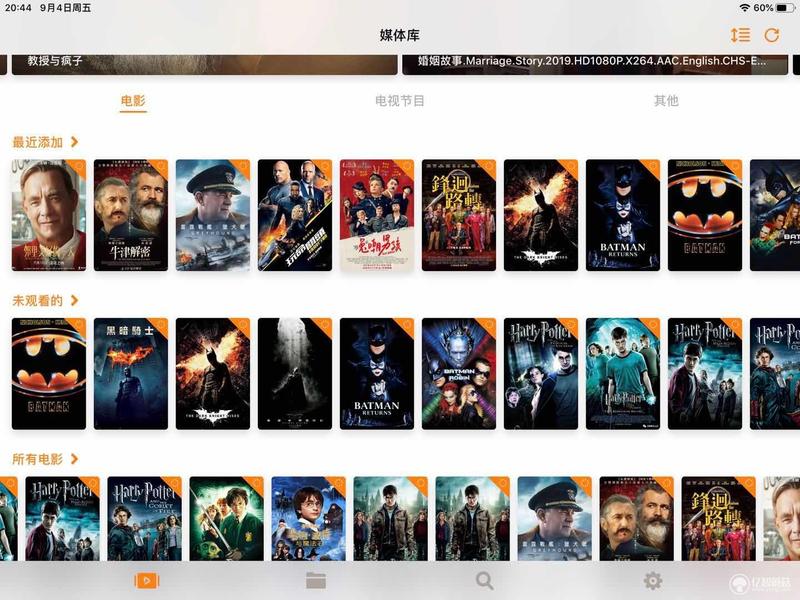
Task: Open the settings gear tab
Action: click(x=653, y=580)
